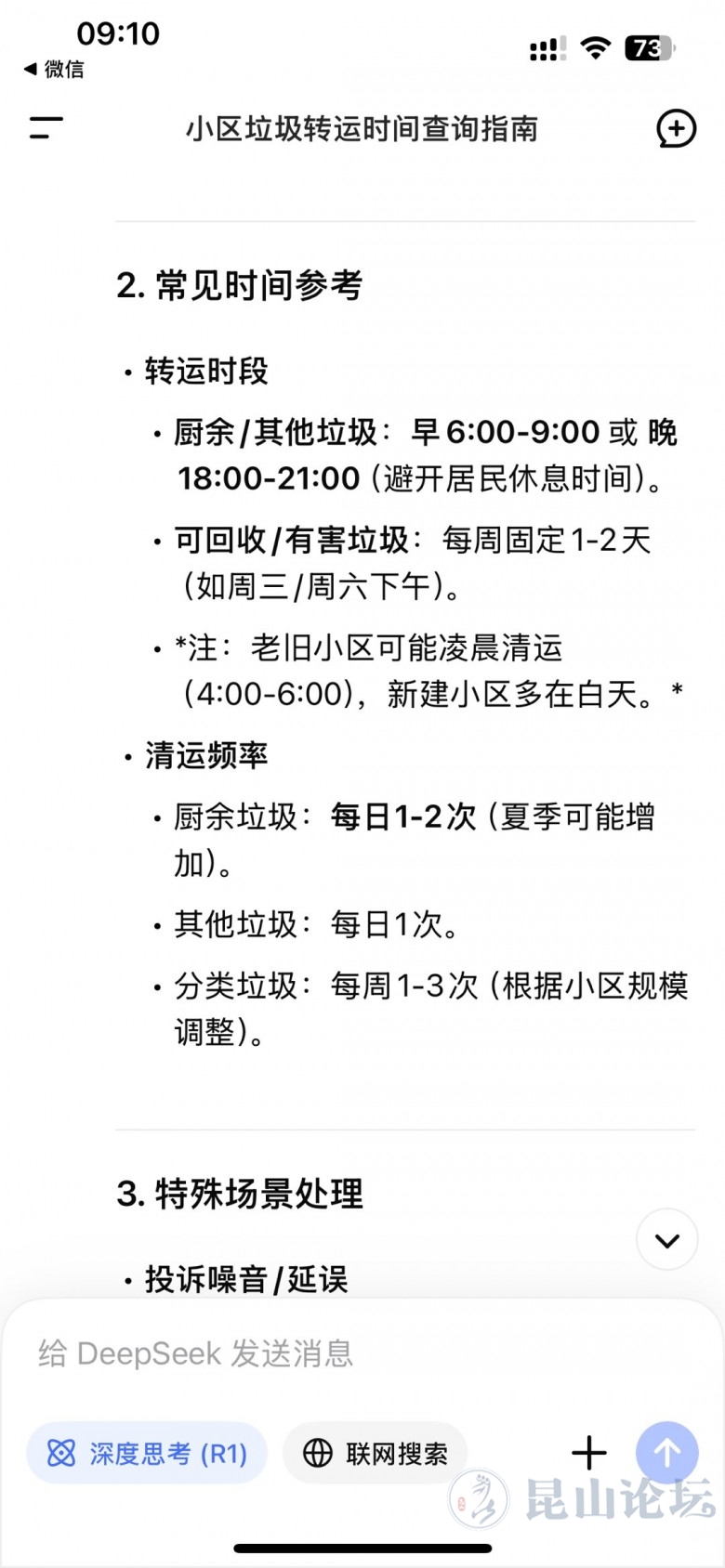Image resolution: width=725 pixels, height=1568 pixels.
Task: Jump to the latest message
Action: (666, 1240)
